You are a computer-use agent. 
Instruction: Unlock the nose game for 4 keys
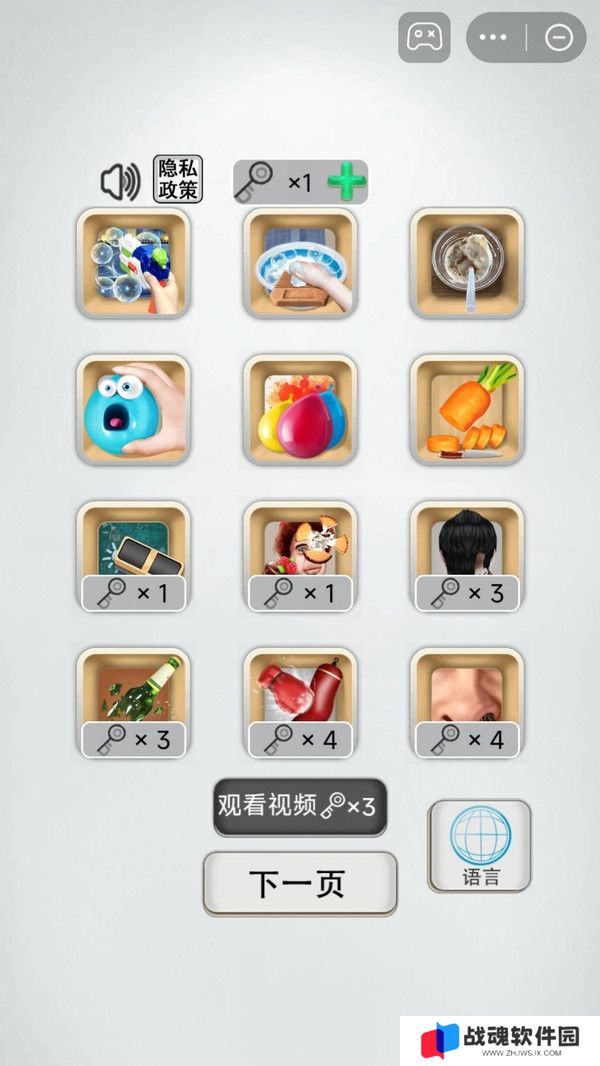[467, 702]
